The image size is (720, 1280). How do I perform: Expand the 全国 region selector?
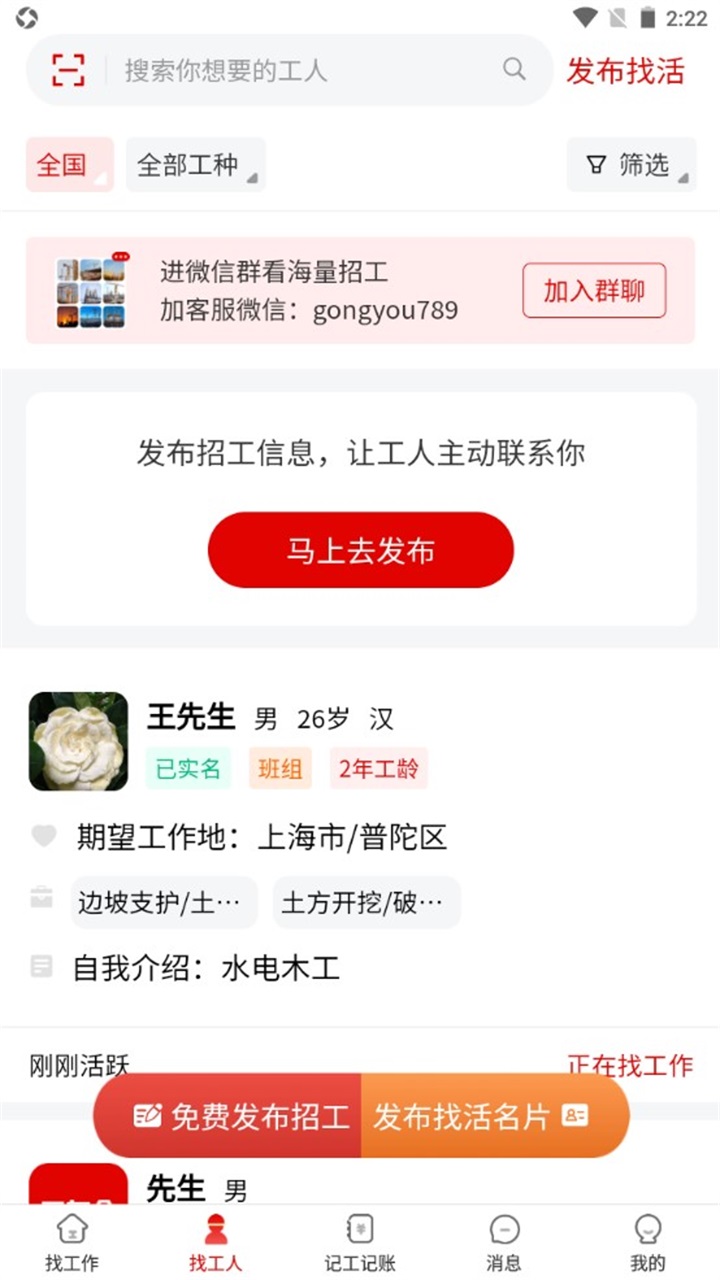(x=67, y=164)
